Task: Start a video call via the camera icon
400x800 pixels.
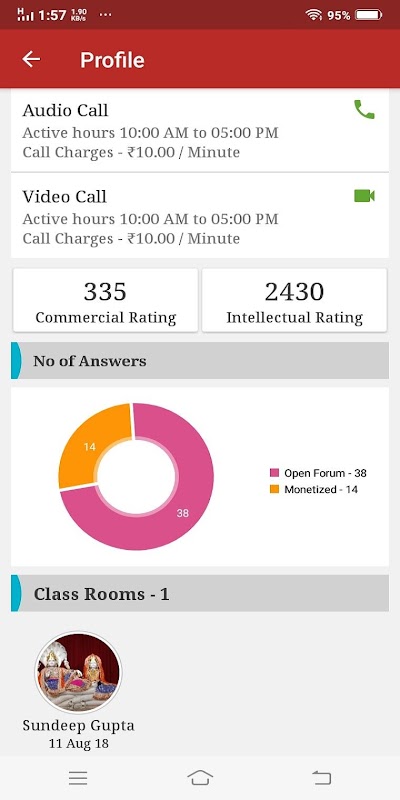Action: [364, 195]
